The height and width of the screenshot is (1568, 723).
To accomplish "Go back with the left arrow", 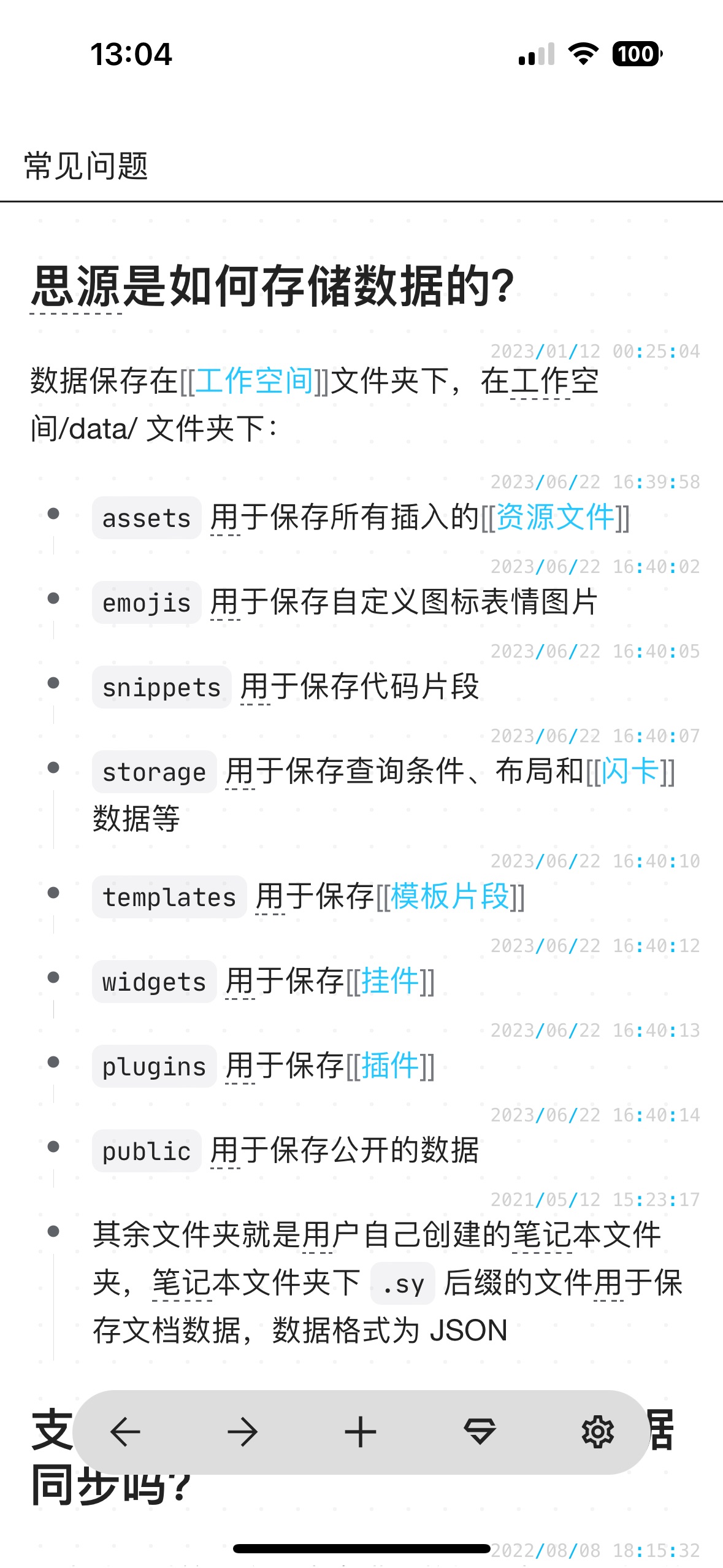I will coord(125,1432).
